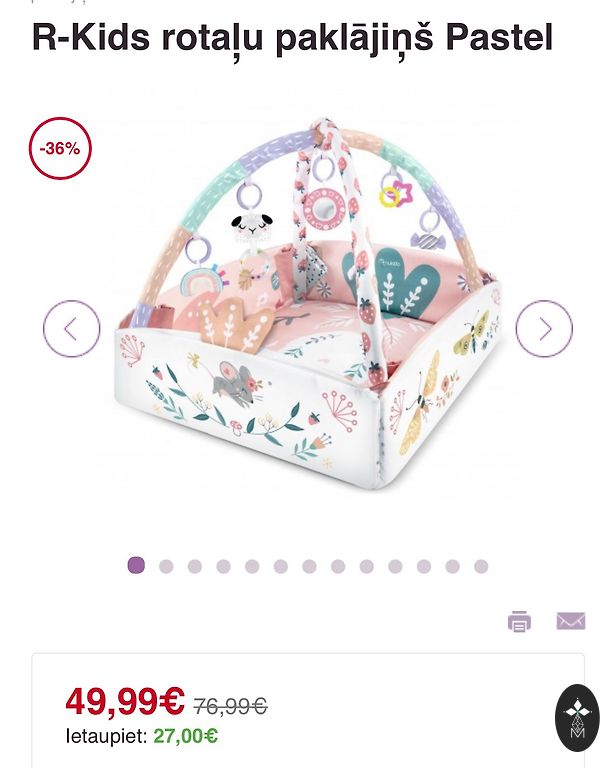Share the product by email
This screenshot has height=768, width=616.
coord(570,621)
